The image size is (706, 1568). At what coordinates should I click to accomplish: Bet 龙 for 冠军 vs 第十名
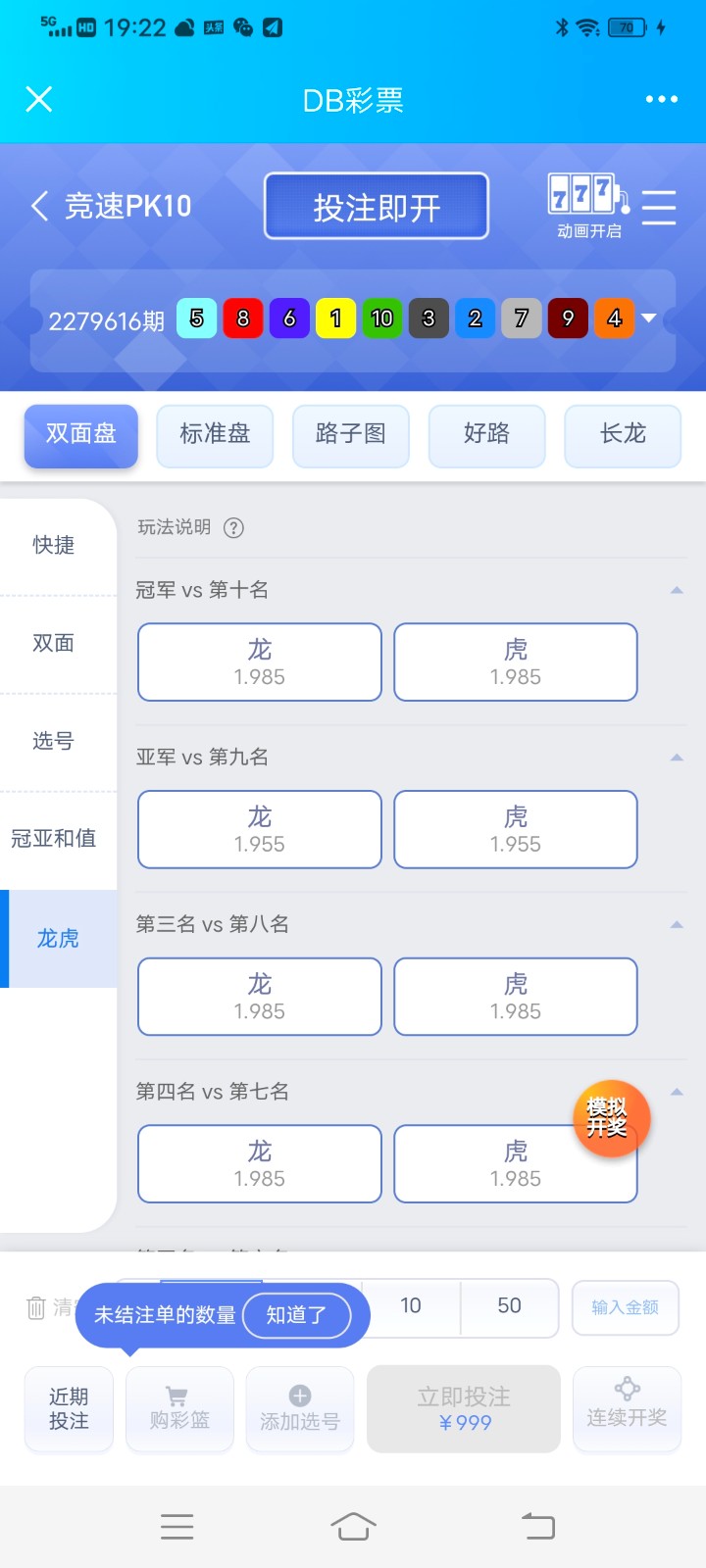[x=260, y=662]
